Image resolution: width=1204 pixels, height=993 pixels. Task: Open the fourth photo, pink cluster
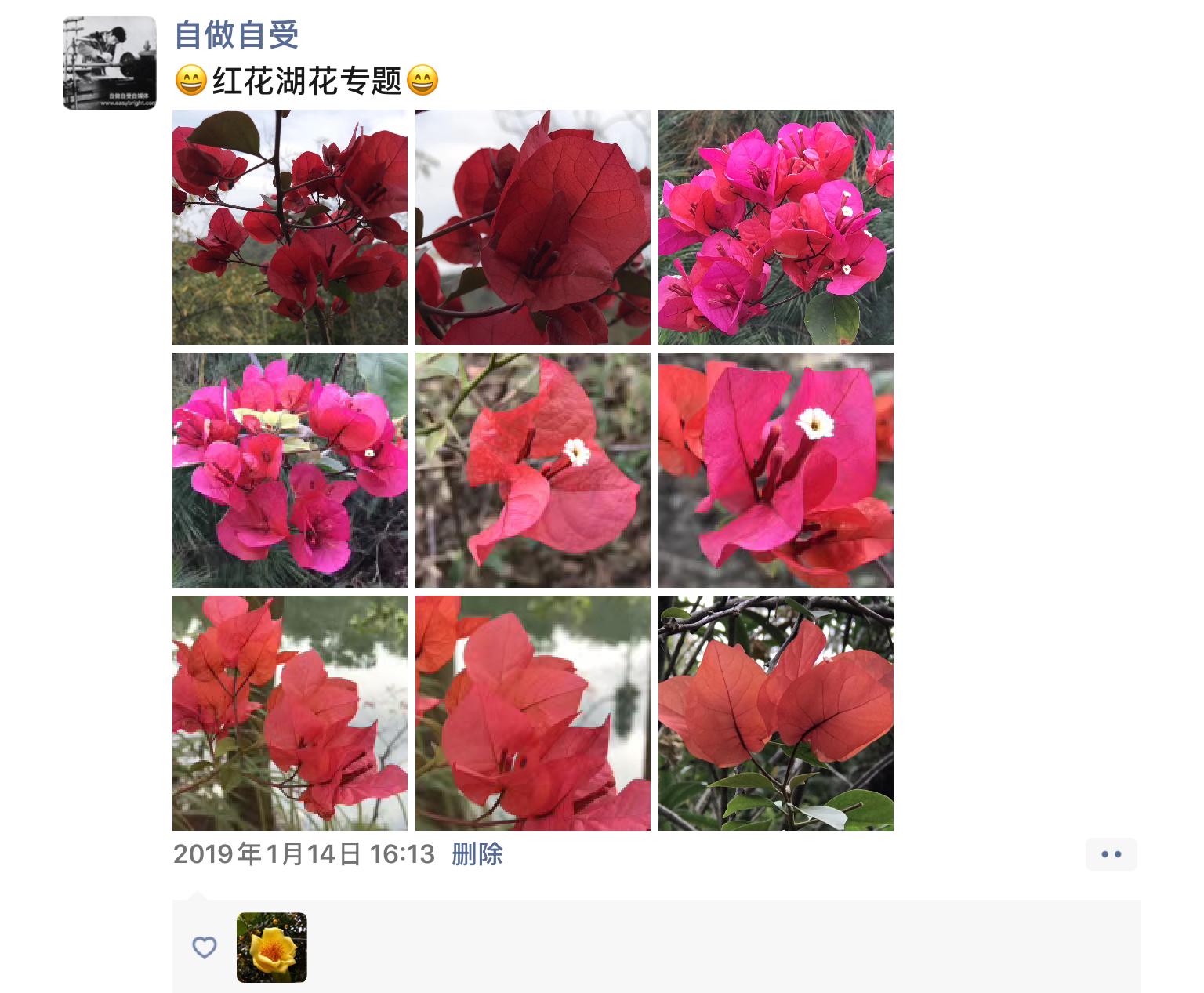[x=289, y=470]
